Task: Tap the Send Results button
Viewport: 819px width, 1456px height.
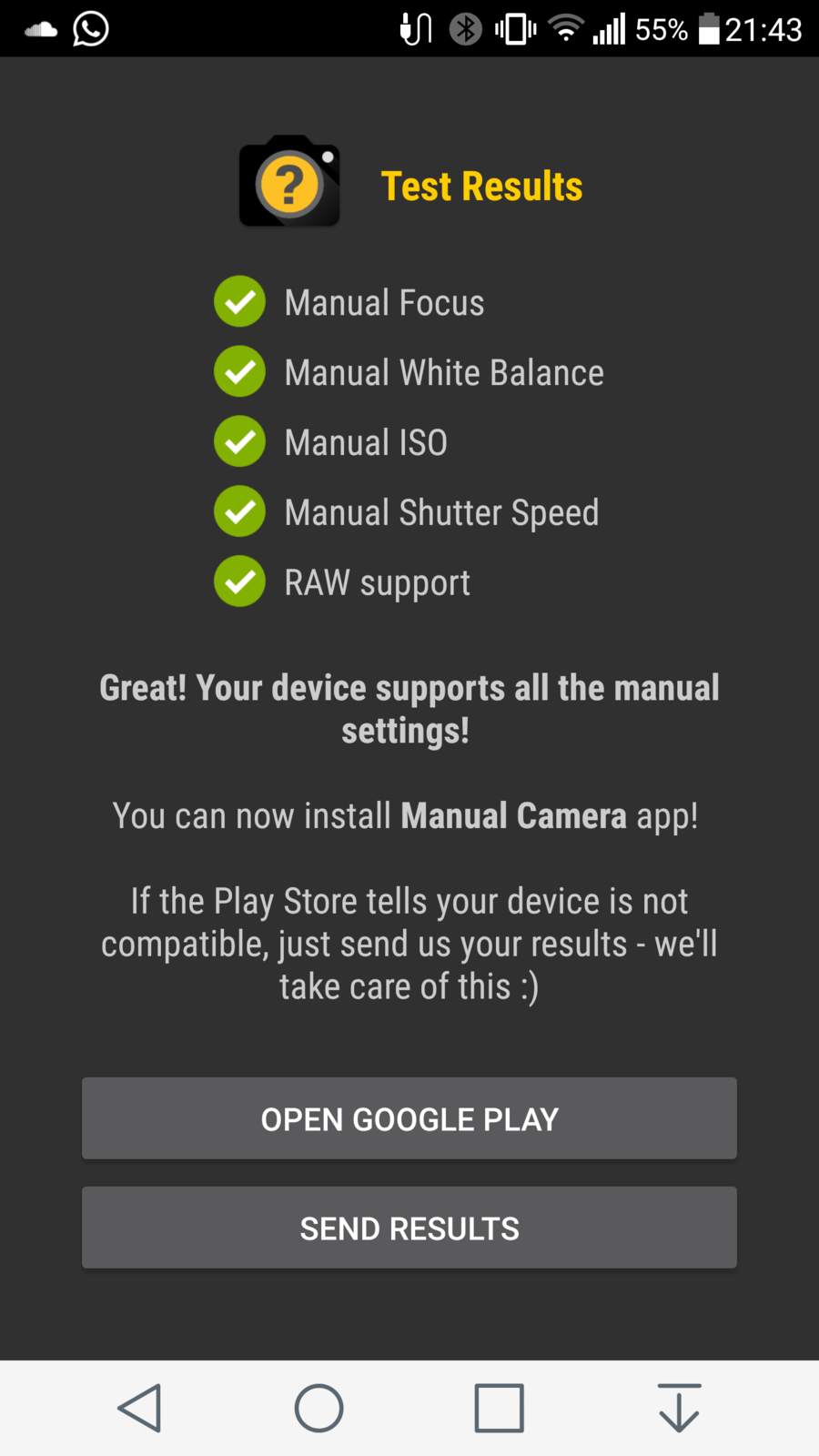Action: coord(409,1228)
